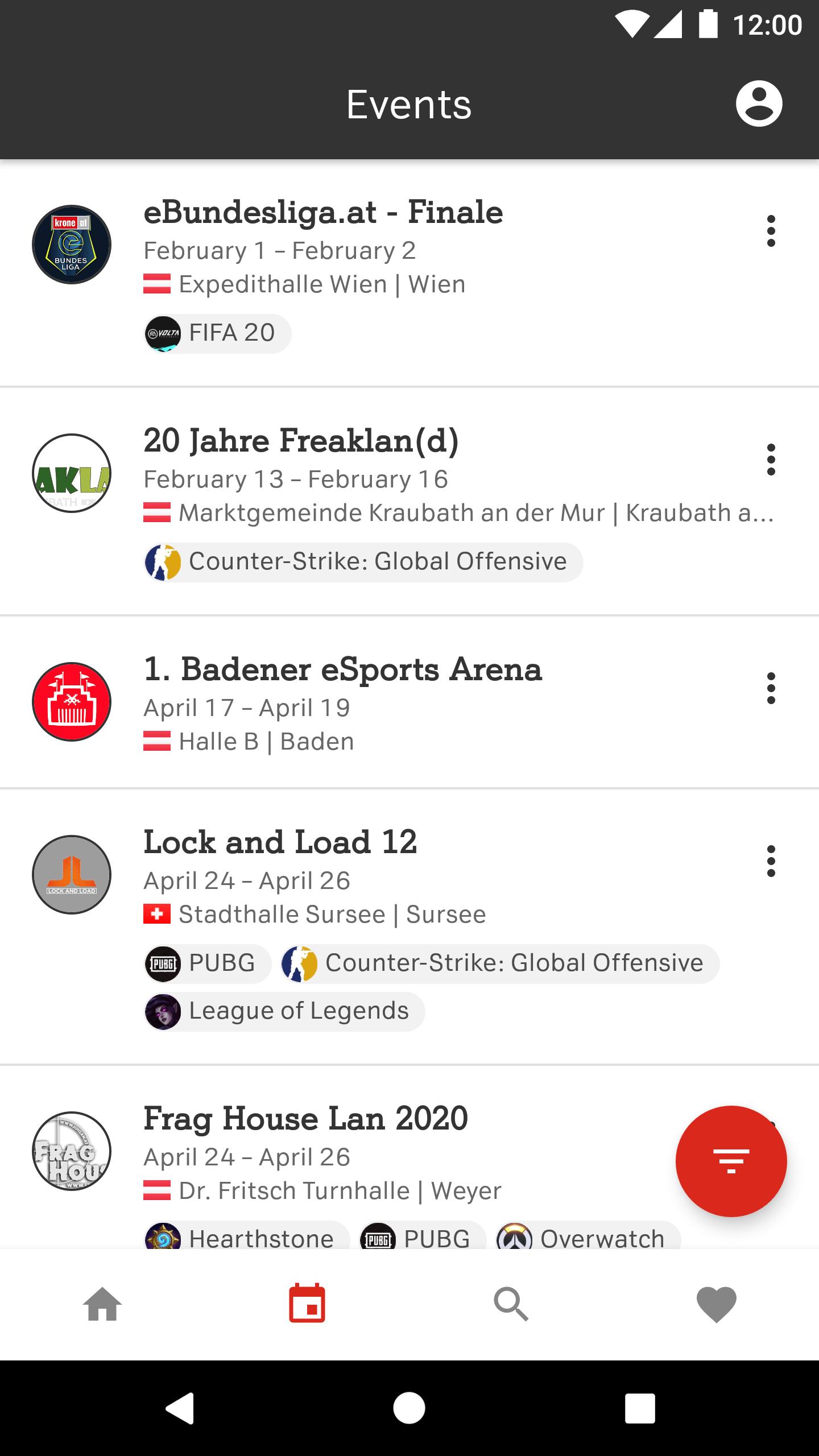This screenshot has width=819, height=1456.
Task: Open the 20 Jahre Freaklan(d) event
Action: click(409, 502)
